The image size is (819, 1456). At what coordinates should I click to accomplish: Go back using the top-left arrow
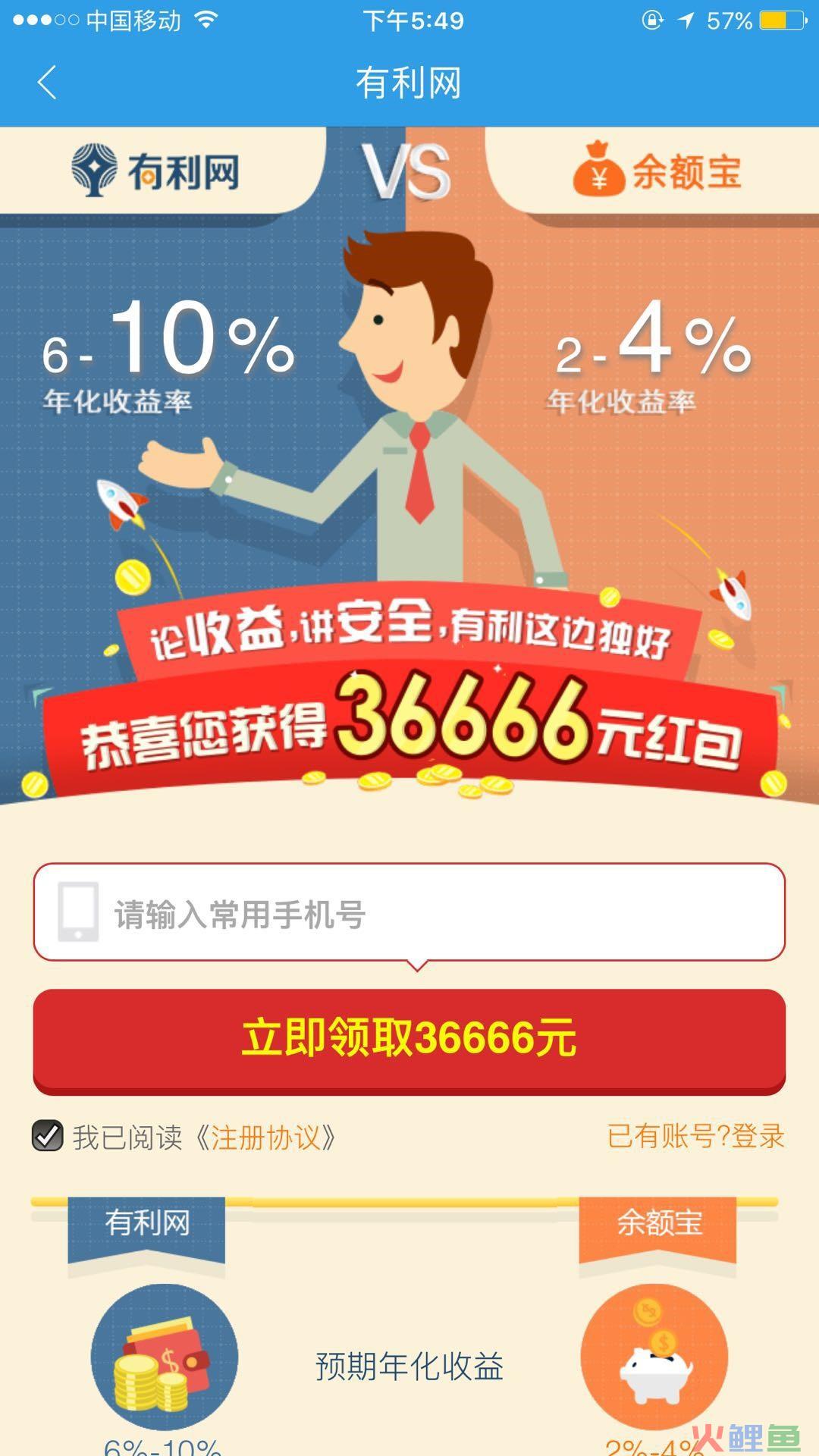(x=47, y=82)
